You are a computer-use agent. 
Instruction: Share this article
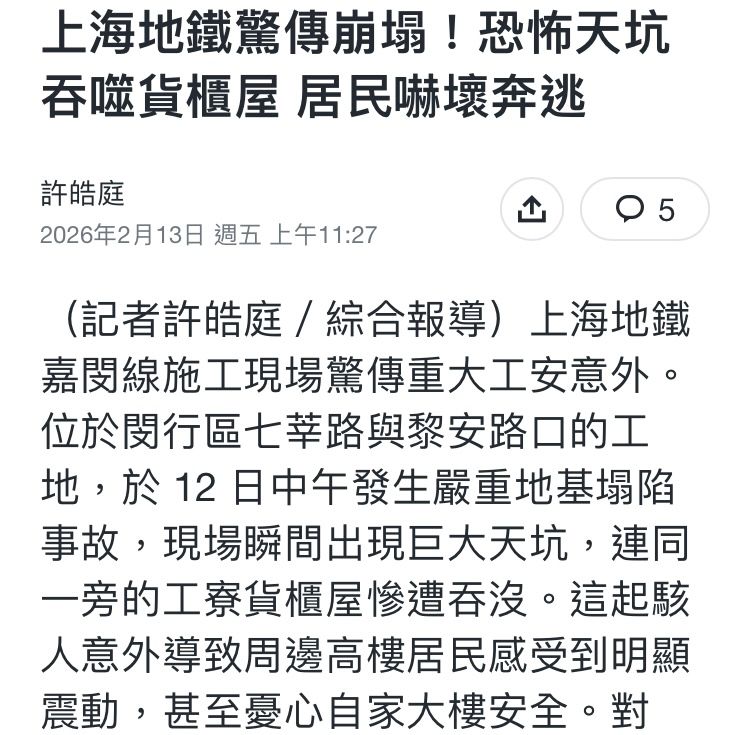click(x=531, y=209)
